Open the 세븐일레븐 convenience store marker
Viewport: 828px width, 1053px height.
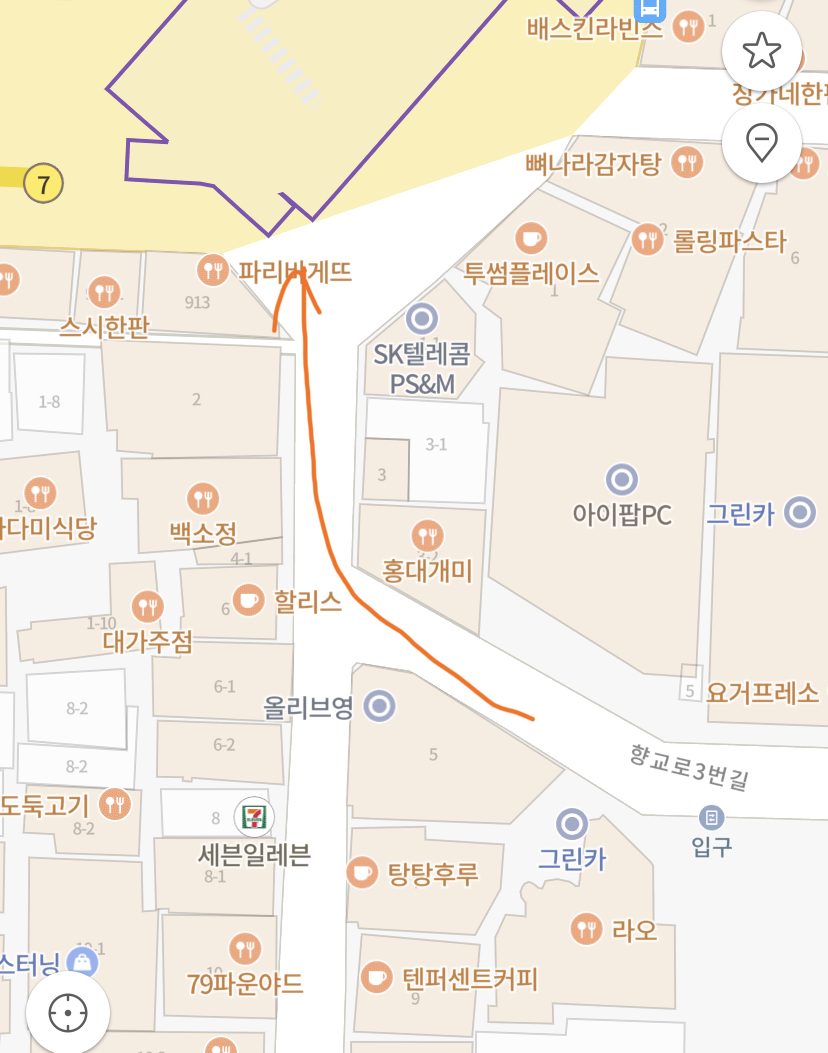coord(254,817)
